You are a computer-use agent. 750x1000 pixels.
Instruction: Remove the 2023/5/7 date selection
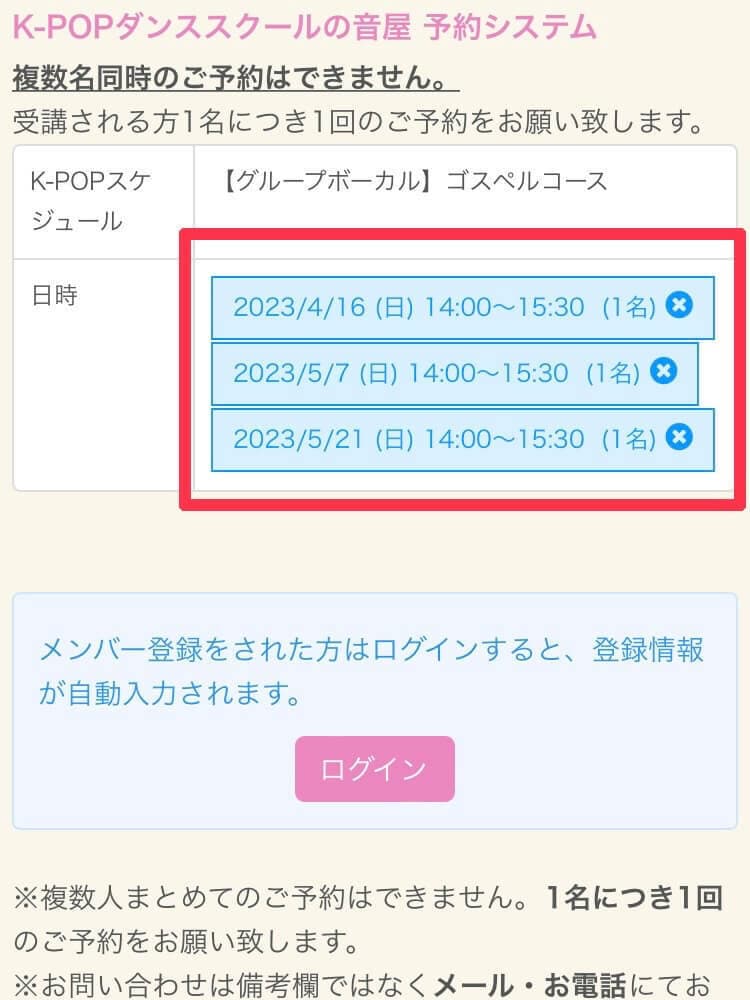[663, 371]
